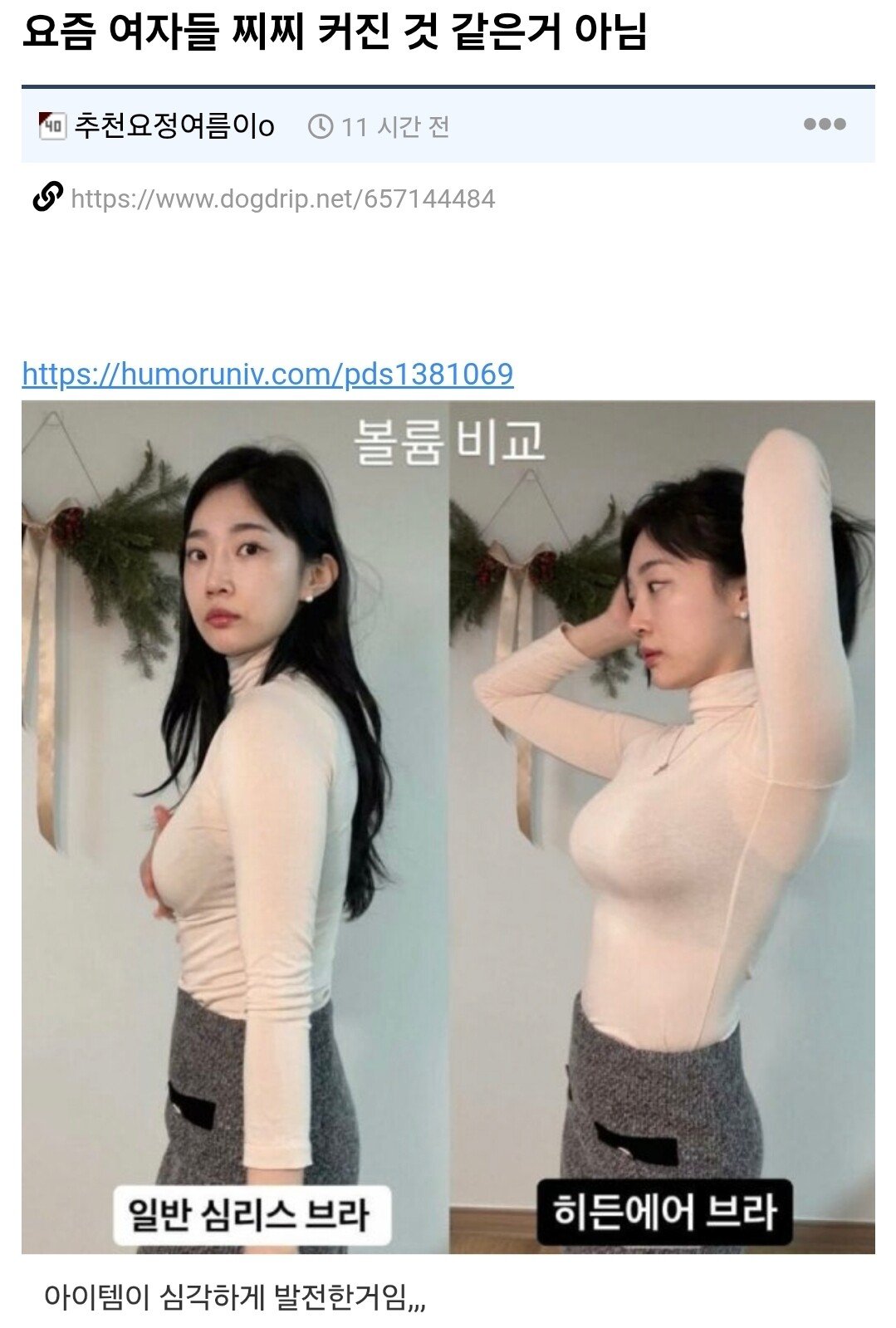Follow the humoruniv.com source link

click(x=267, y=374)
